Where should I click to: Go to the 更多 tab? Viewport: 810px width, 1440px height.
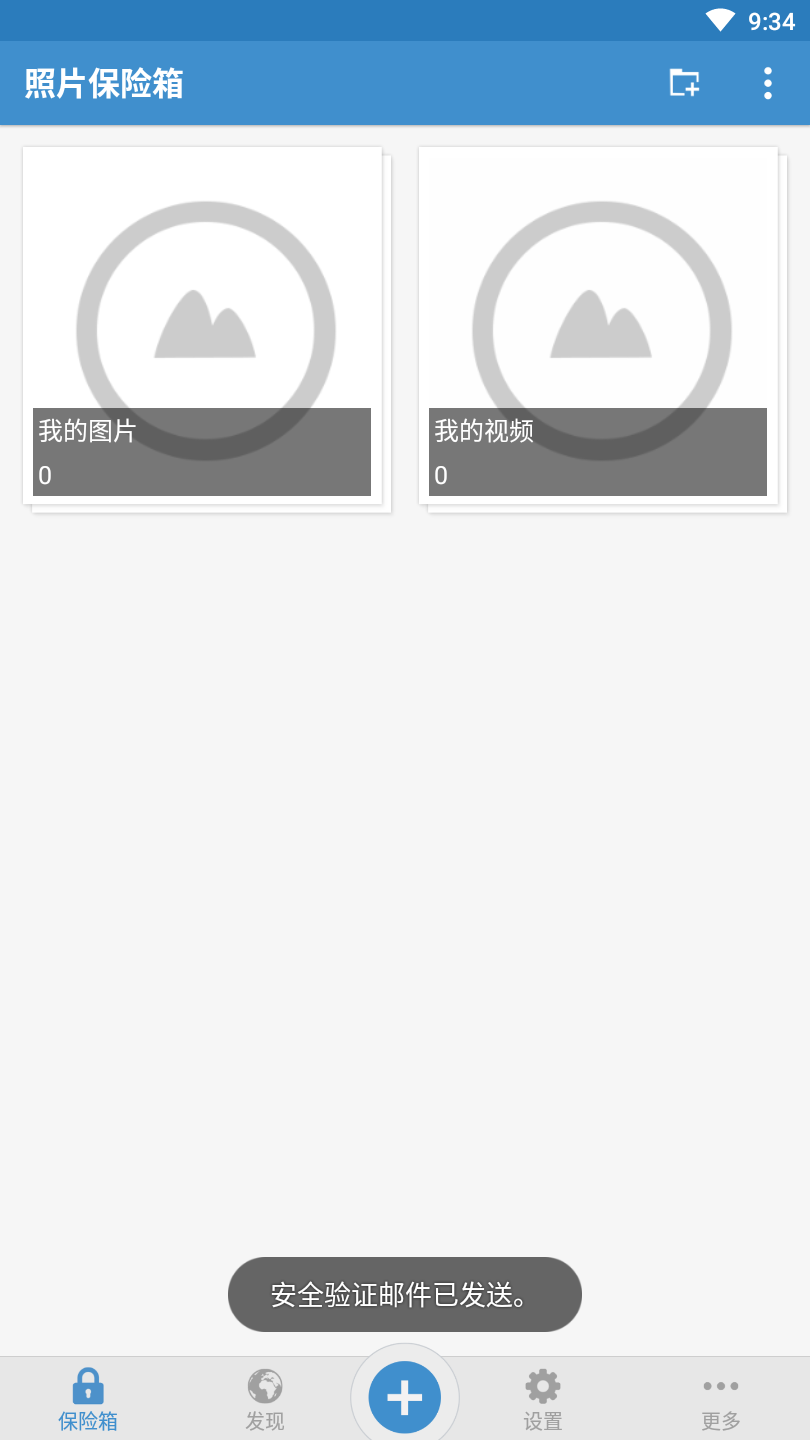721,1399
